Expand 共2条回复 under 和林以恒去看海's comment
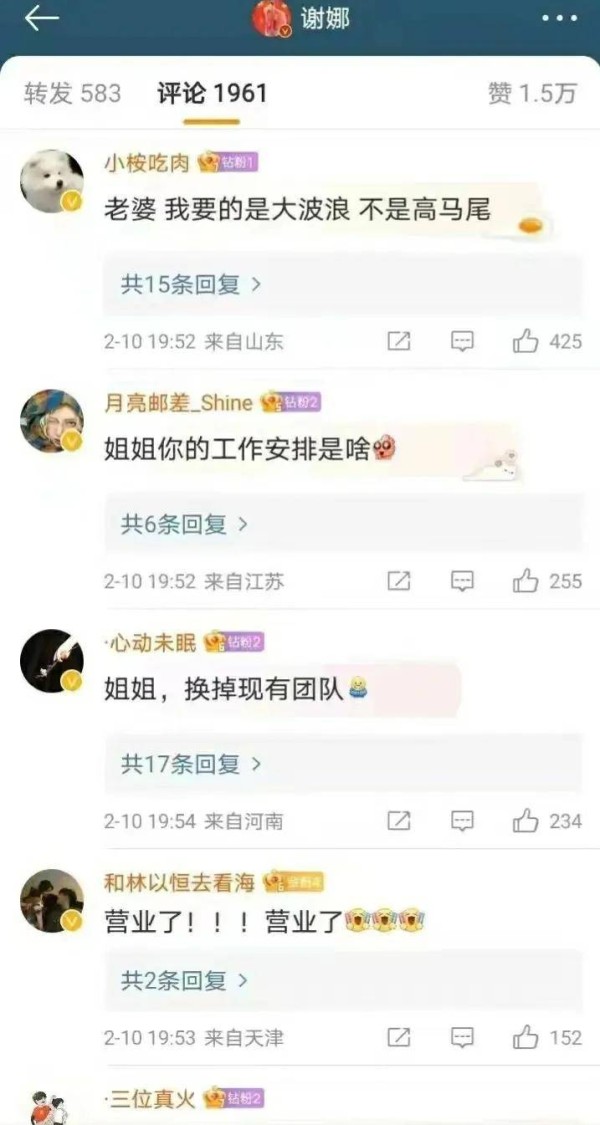Viewport: 600px width, 1125px height. click(x=184, y=981)
